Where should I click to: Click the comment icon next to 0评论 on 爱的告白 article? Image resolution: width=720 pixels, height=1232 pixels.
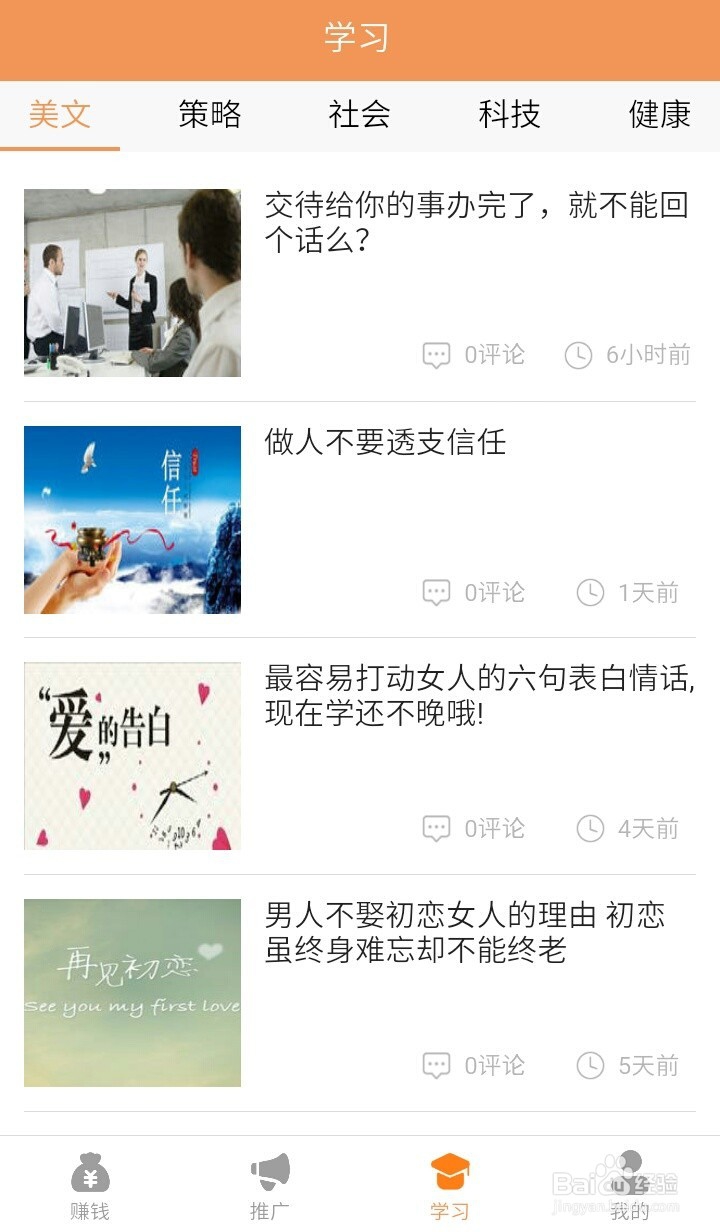tap(437, 828)
